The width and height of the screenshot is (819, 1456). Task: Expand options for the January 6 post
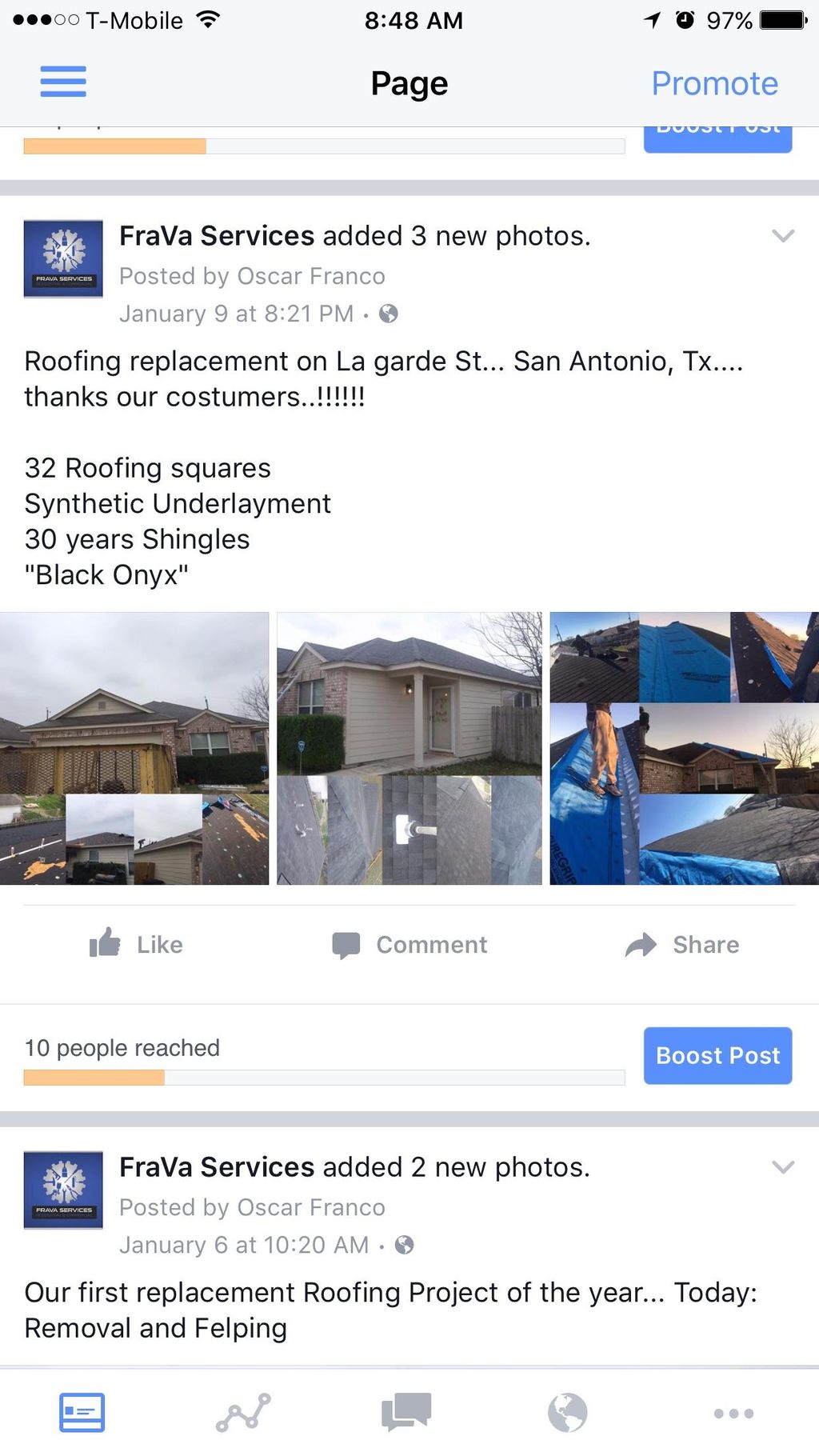(783, 1167)
